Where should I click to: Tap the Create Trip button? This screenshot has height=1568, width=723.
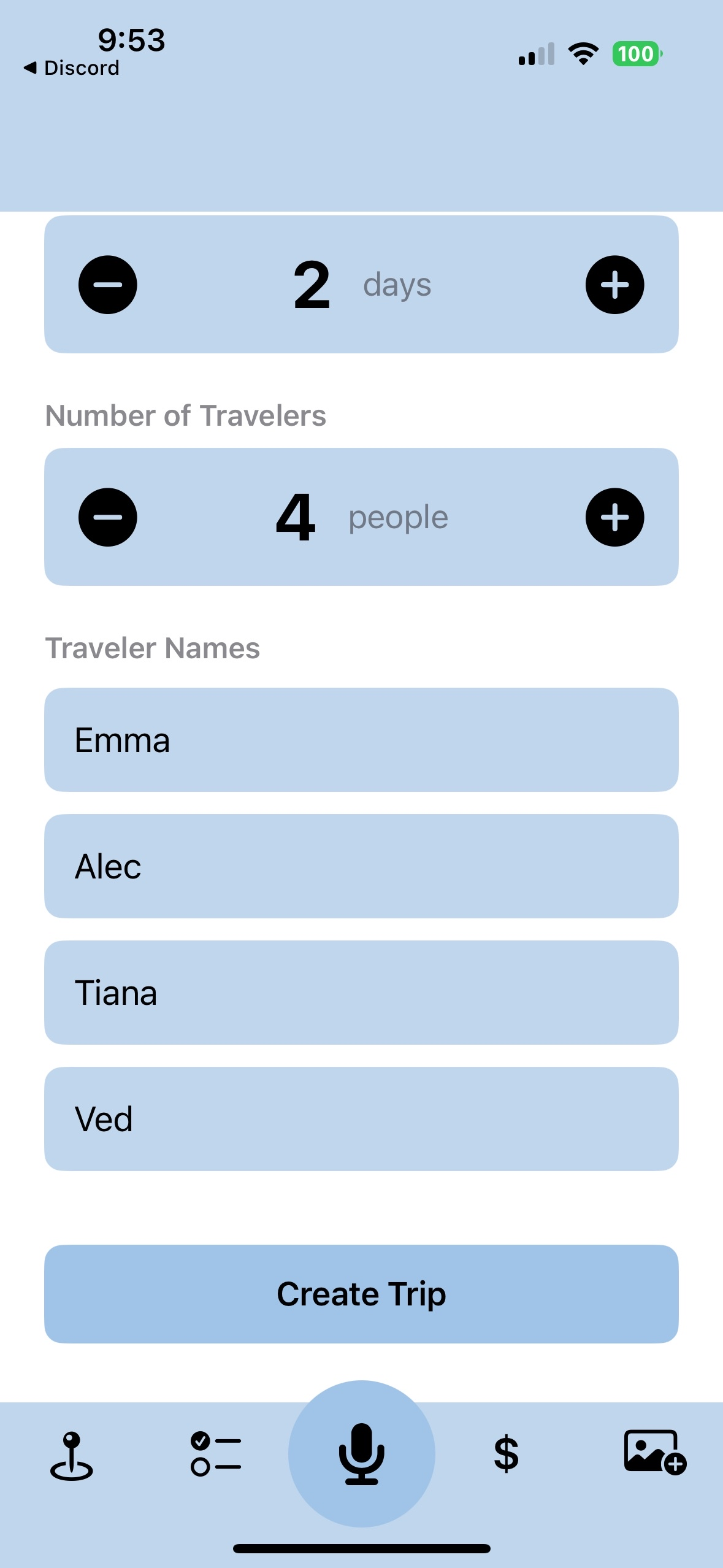click(x=361, y=1294)
